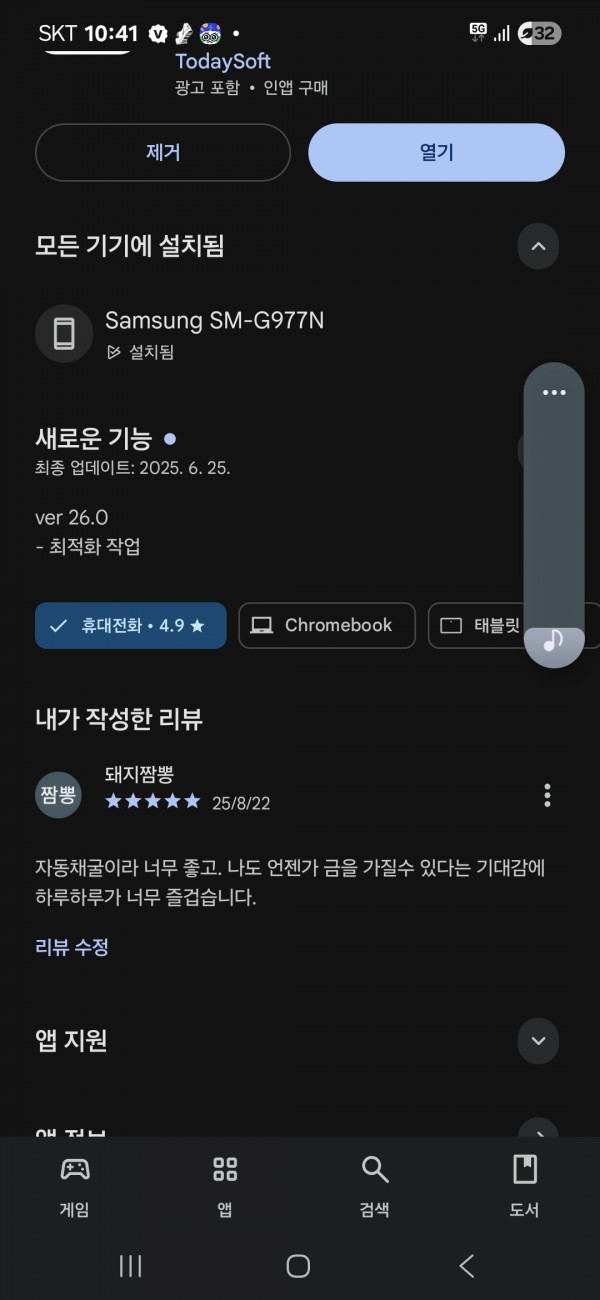Switch to the 도서 tab
The height and width of the screenshot is (1300, 600).
(525, 1186)
